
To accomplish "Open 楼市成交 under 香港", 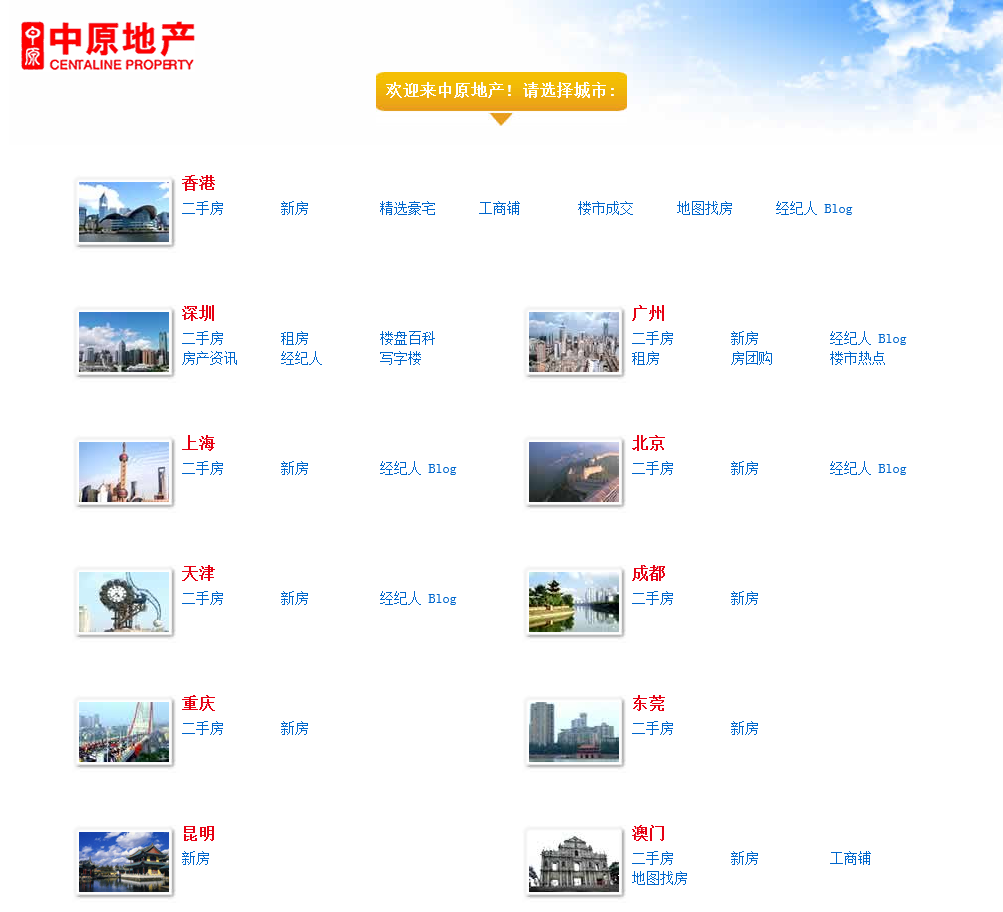I will click(x=605, y=209).
